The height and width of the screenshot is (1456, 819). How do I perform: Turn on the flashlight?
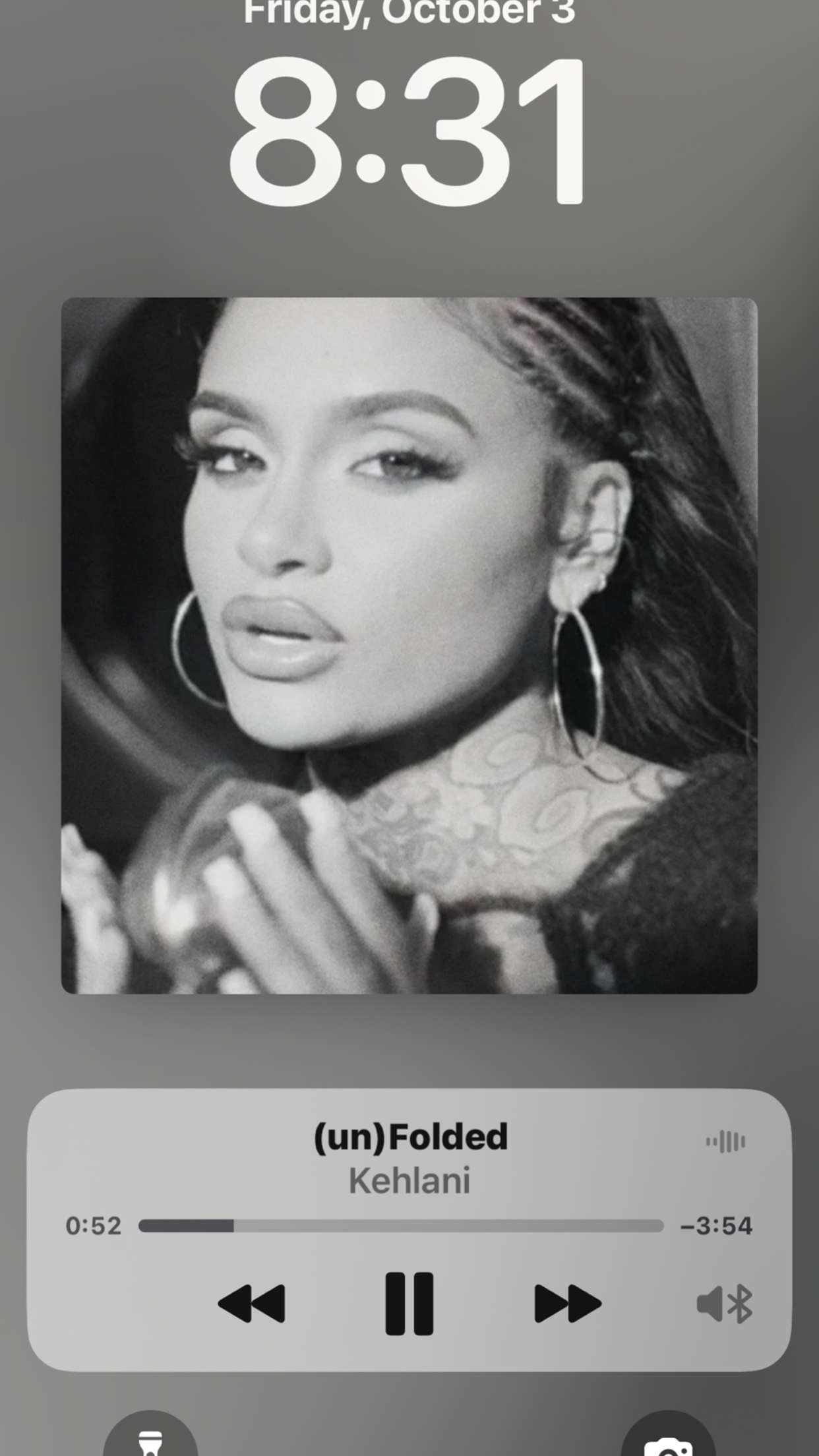tap(150, 1438)
